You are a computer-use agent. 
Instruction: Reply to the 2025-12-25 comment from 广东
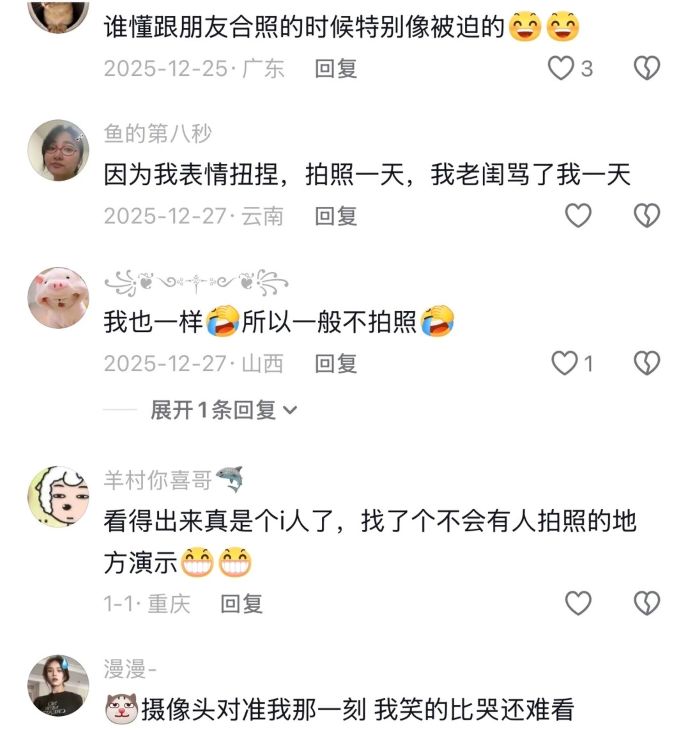point(336,69)
